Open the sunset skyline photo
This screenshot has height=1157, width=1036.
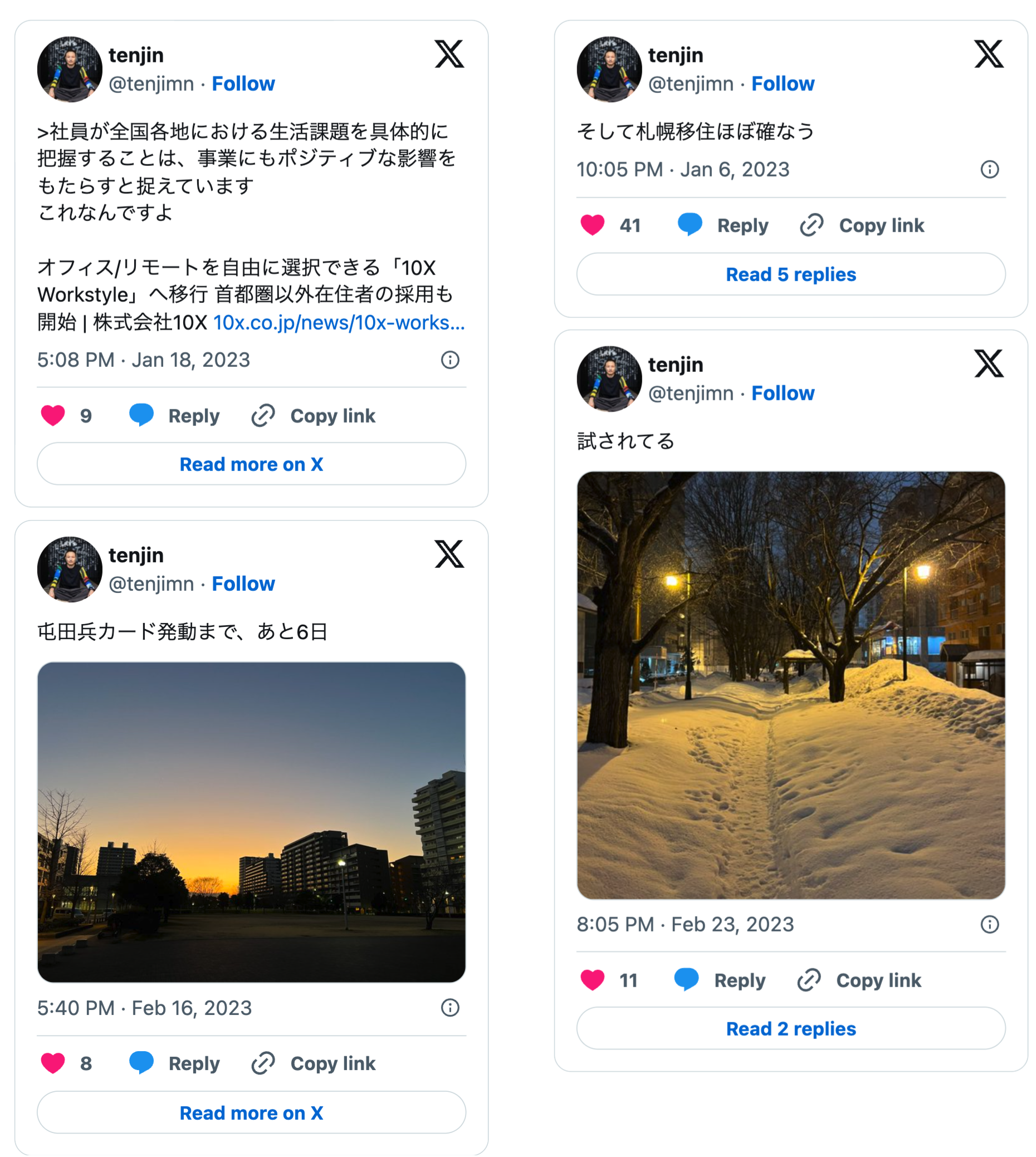[251, 822]
